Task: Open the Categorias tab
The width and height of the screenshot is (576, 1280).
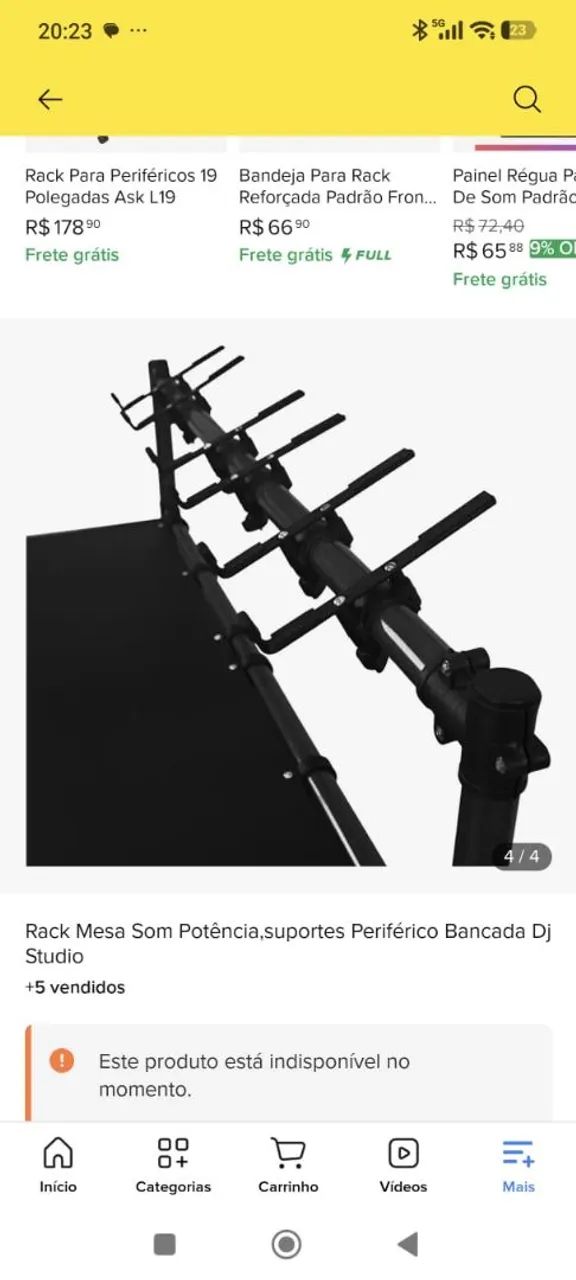Action: point(173,1165)
